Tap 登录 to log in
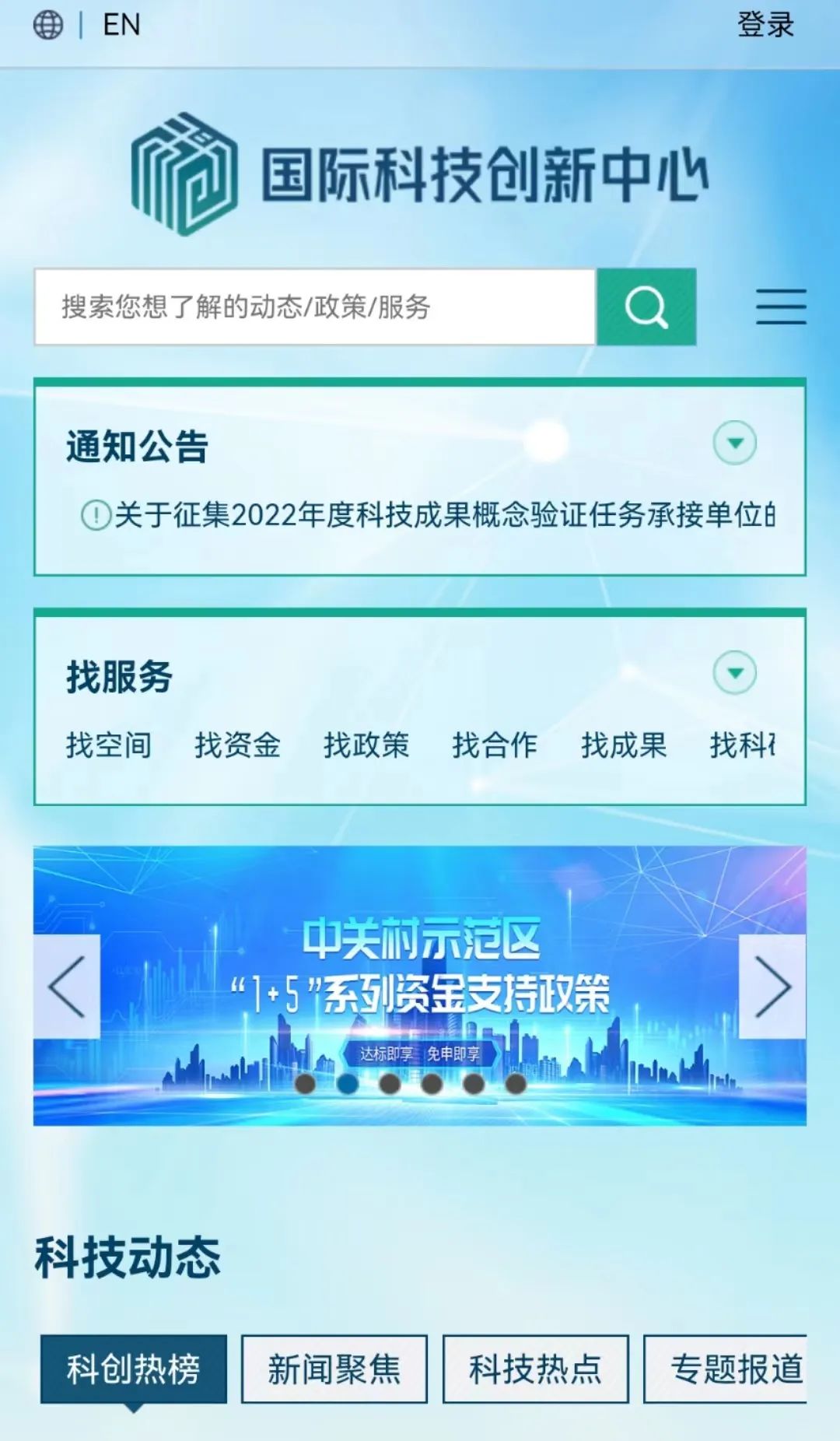The width and height of the screenshot is (840, 1441). click(765, 25)
